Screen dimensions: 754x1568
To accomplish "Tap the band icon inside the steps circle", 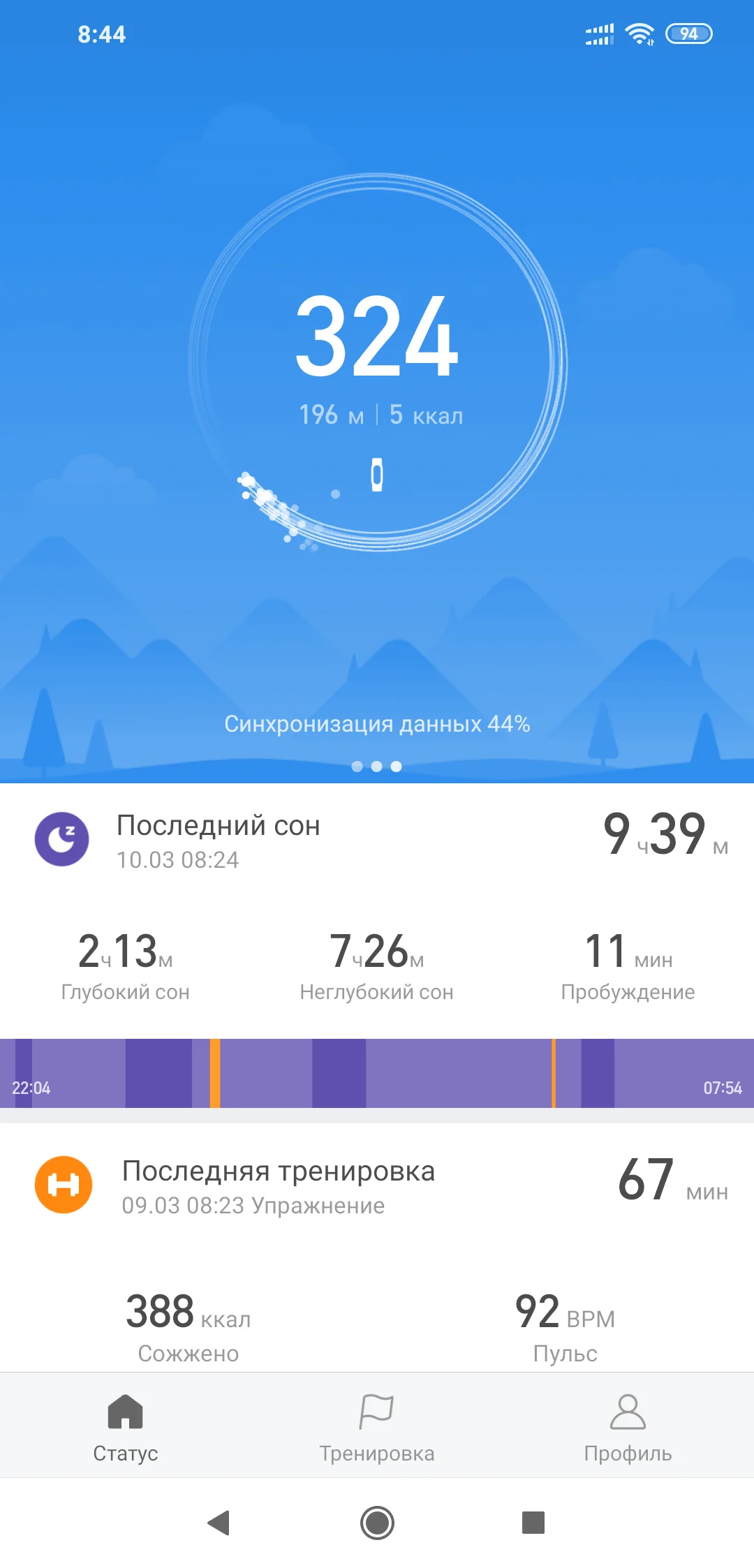I will tap(377, 473).
